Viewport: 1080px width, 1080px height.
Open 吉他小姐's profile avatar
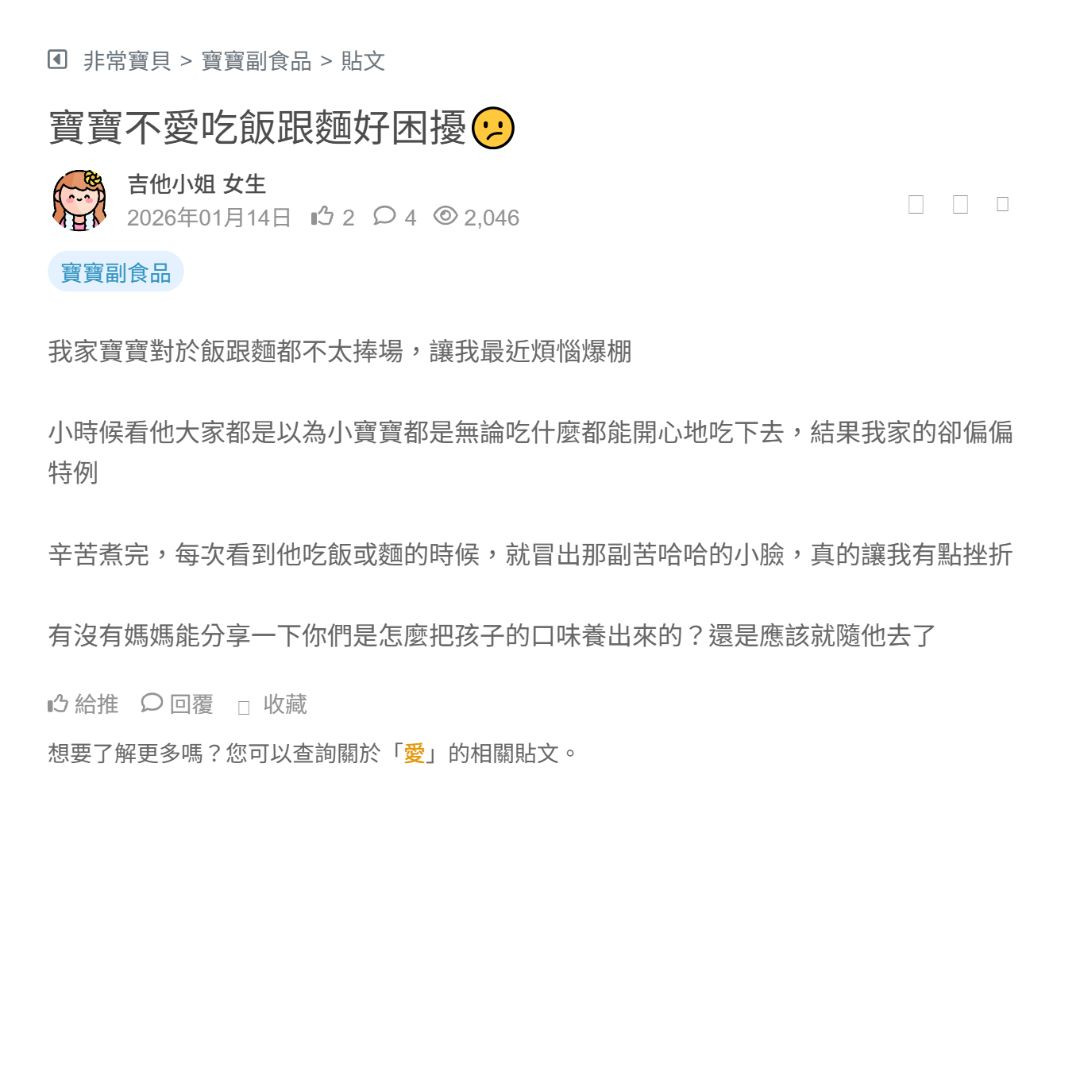(79, 200)
